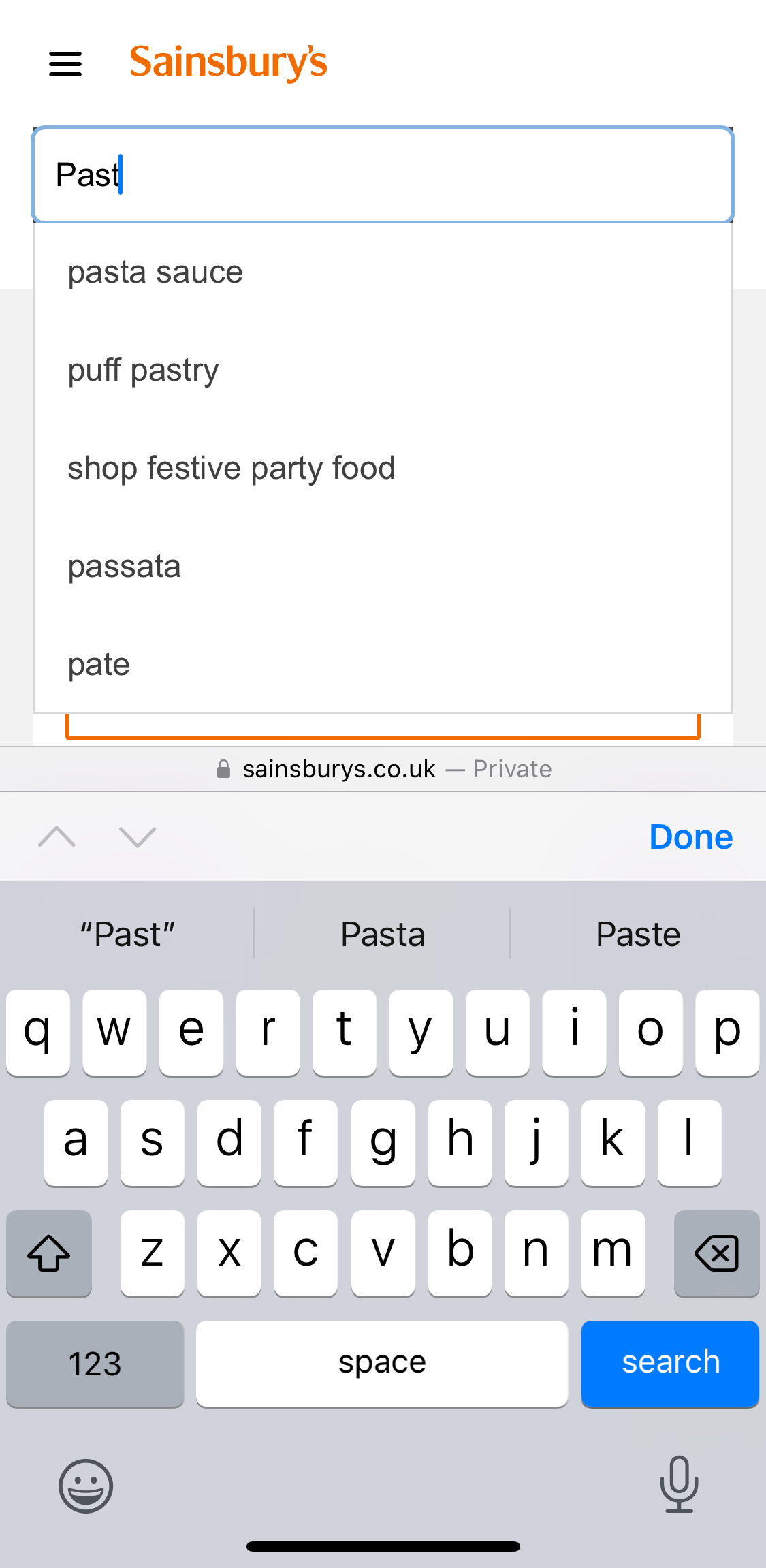Viewport: 766px width, 1568px height.
Task: Pick the passata search suggestion
Action: [x=124, y=565]
